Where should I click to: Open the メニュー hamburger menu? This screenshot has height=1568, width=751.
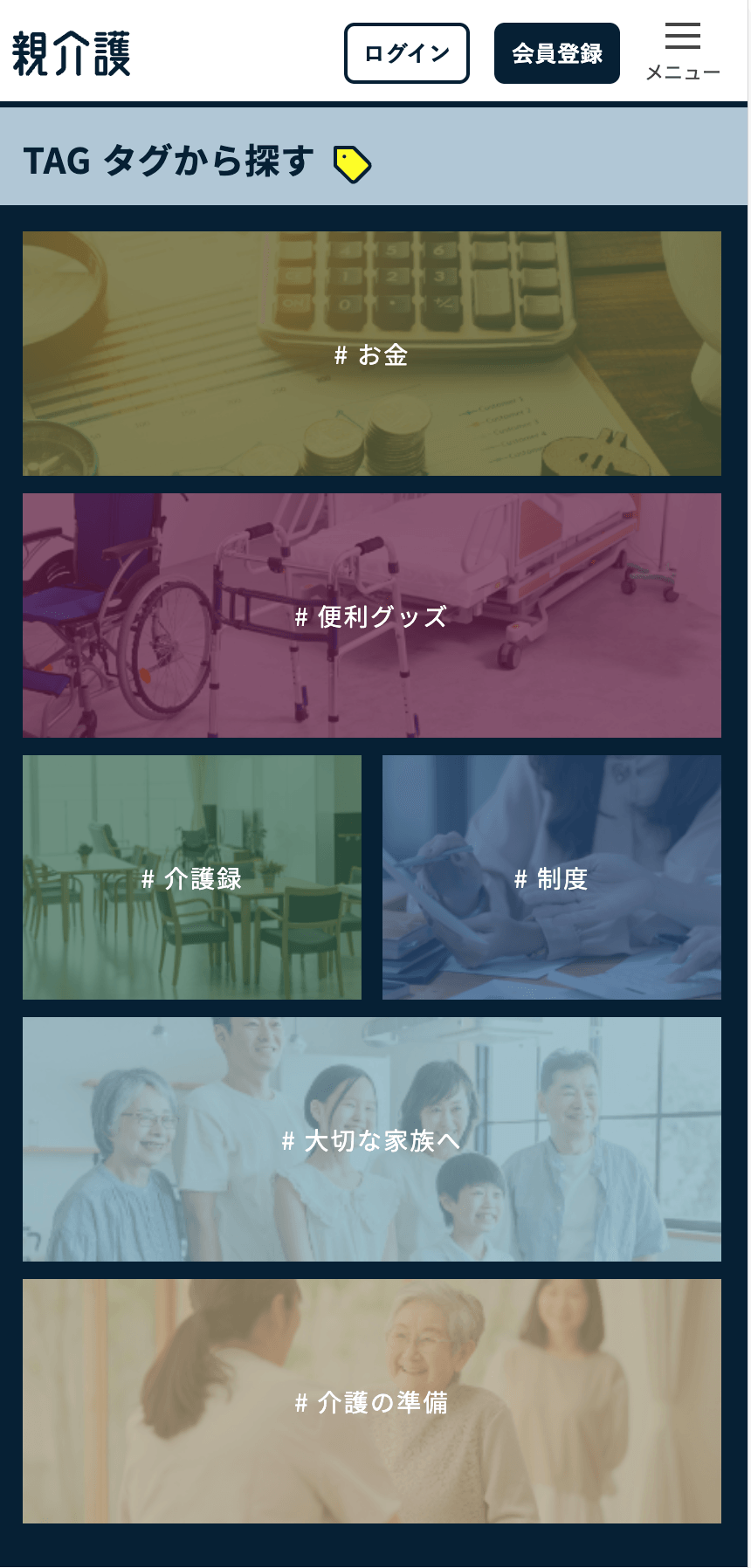[682, 52]
